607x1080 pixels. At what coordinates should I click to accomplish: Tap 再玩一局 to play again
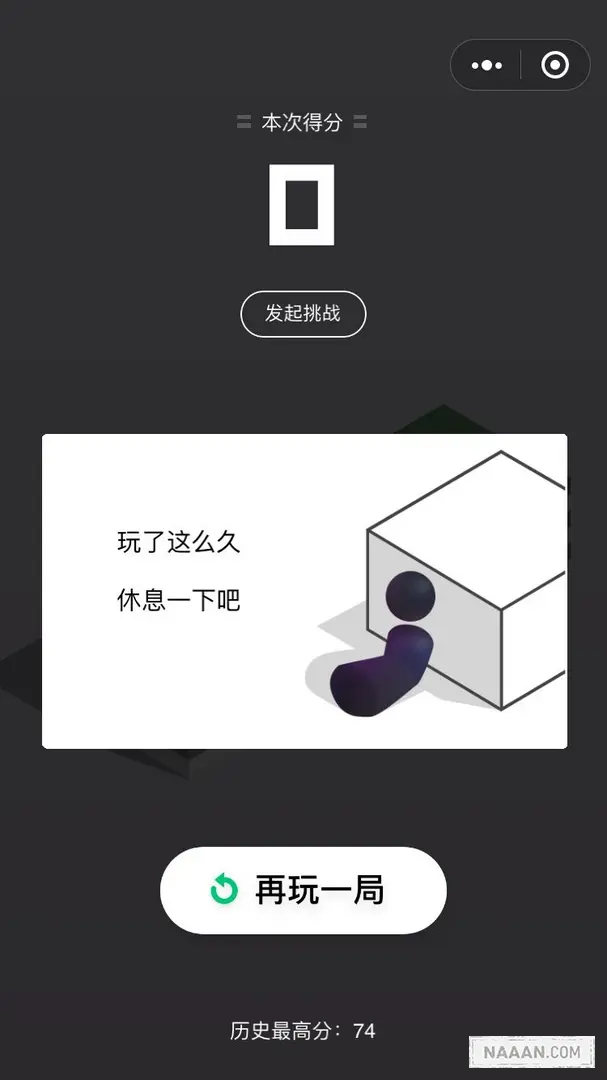303,890
